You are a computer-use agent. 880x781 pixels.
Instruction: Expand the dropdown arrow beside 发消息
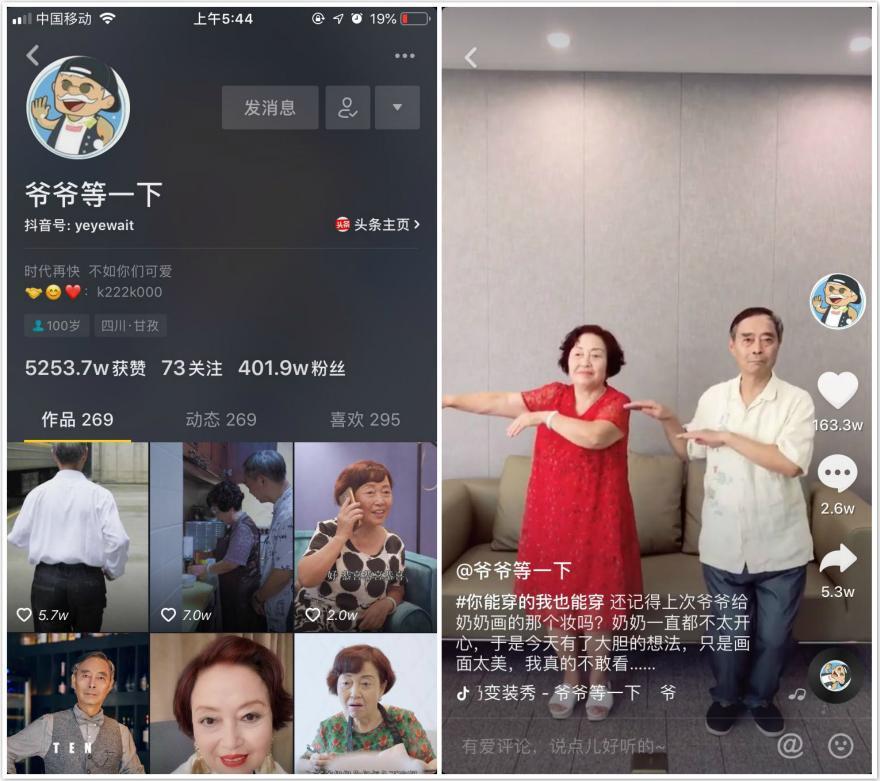click(397, 108)
